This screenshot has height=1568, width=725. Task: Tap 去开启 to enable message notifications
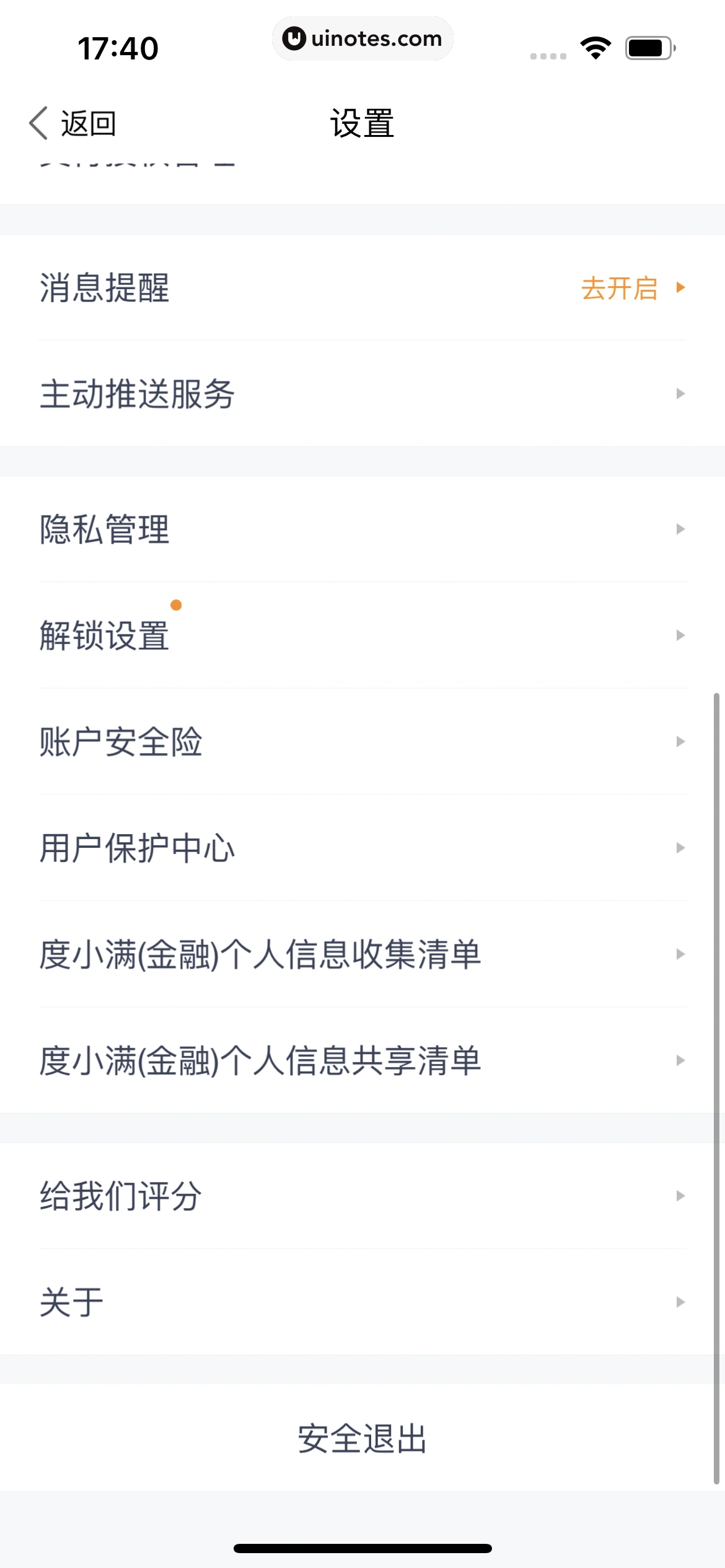[620, 288]
